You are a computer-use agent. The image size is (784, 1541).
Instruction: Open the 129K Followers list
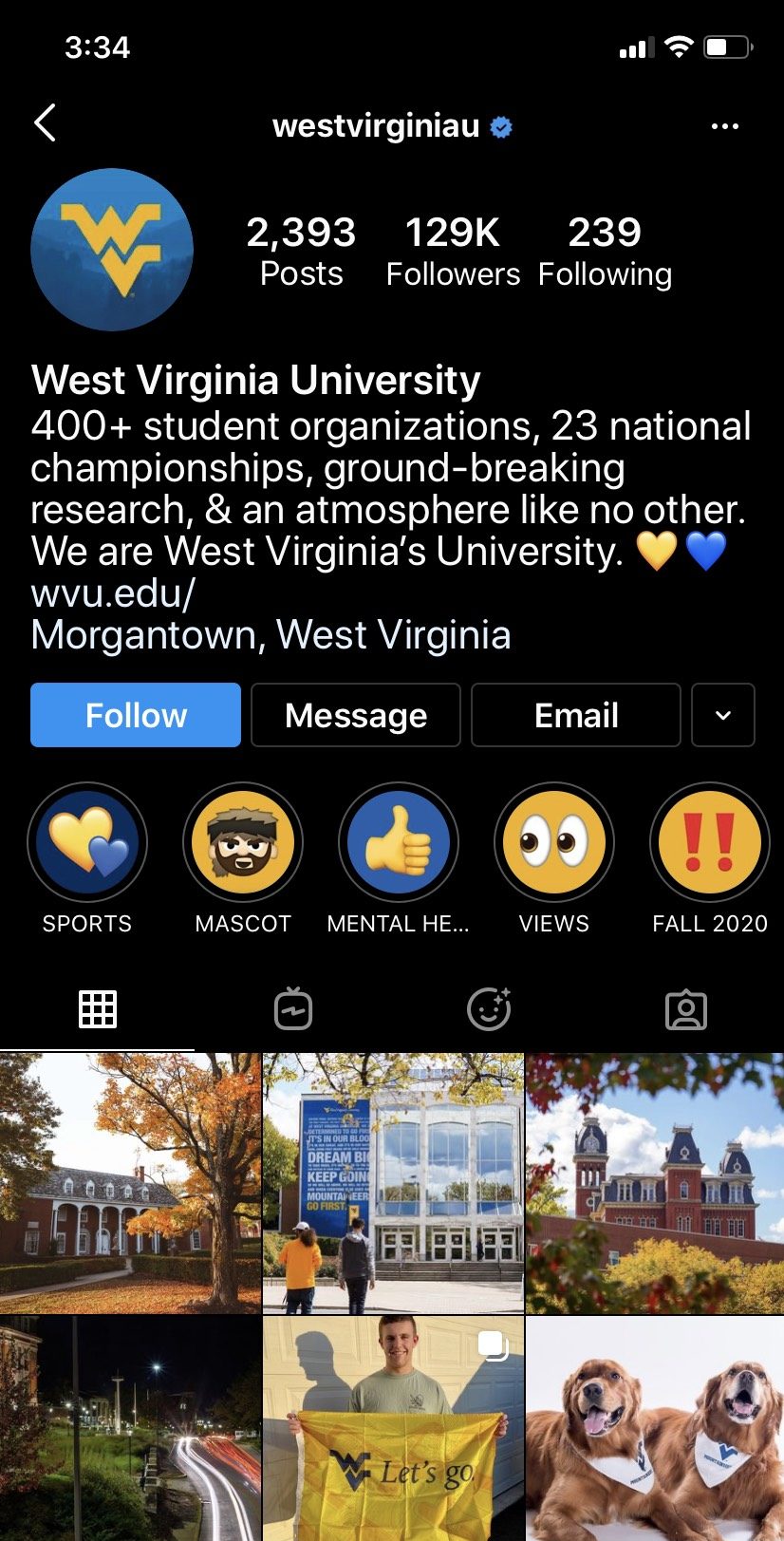coord(453,252)
